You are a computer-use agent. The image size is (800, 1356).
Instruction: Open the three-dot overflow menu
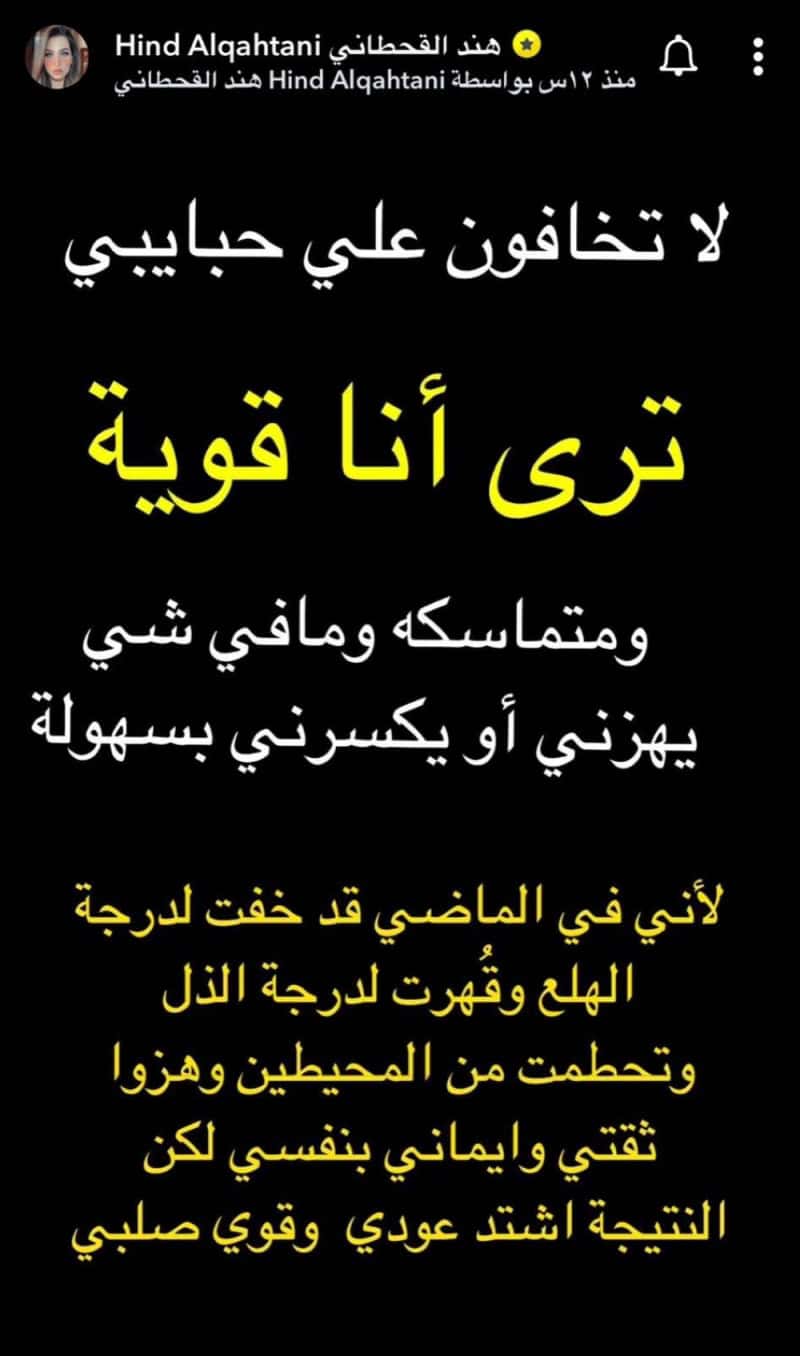tap(759, 58)
